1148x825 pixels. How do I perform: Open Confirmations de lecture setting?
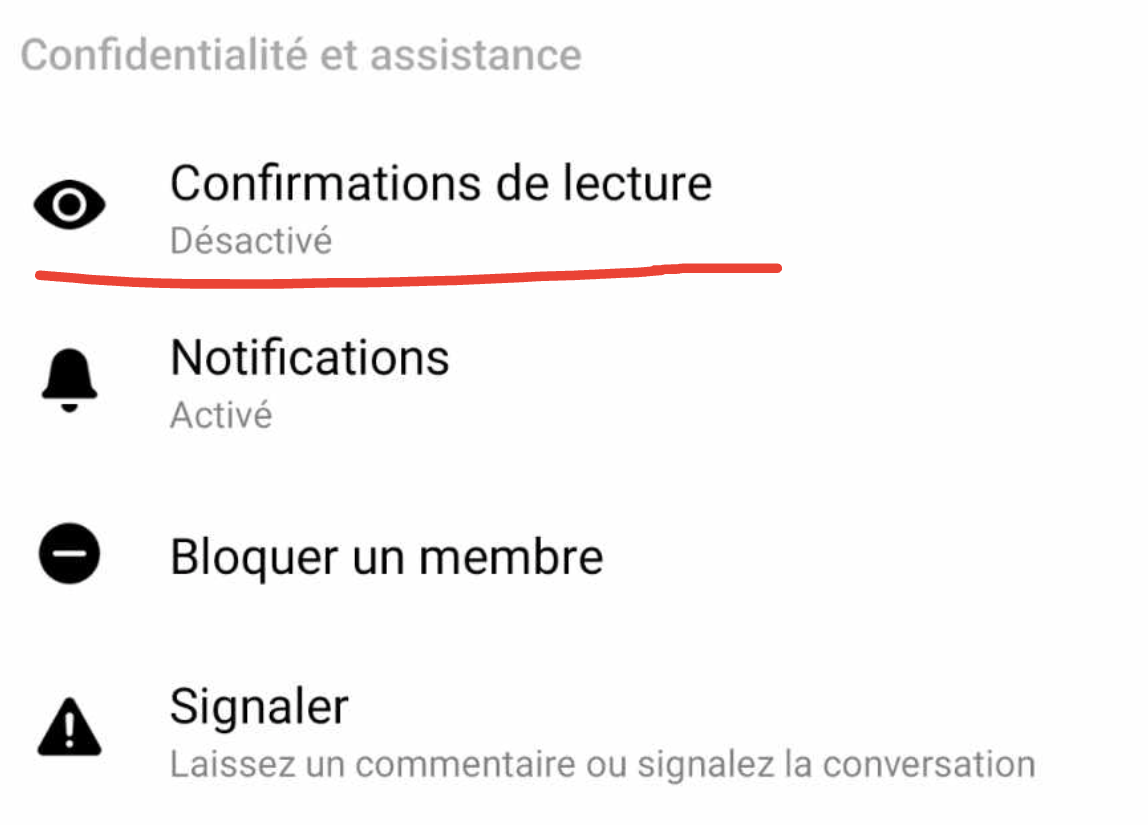tap(440, 206)
